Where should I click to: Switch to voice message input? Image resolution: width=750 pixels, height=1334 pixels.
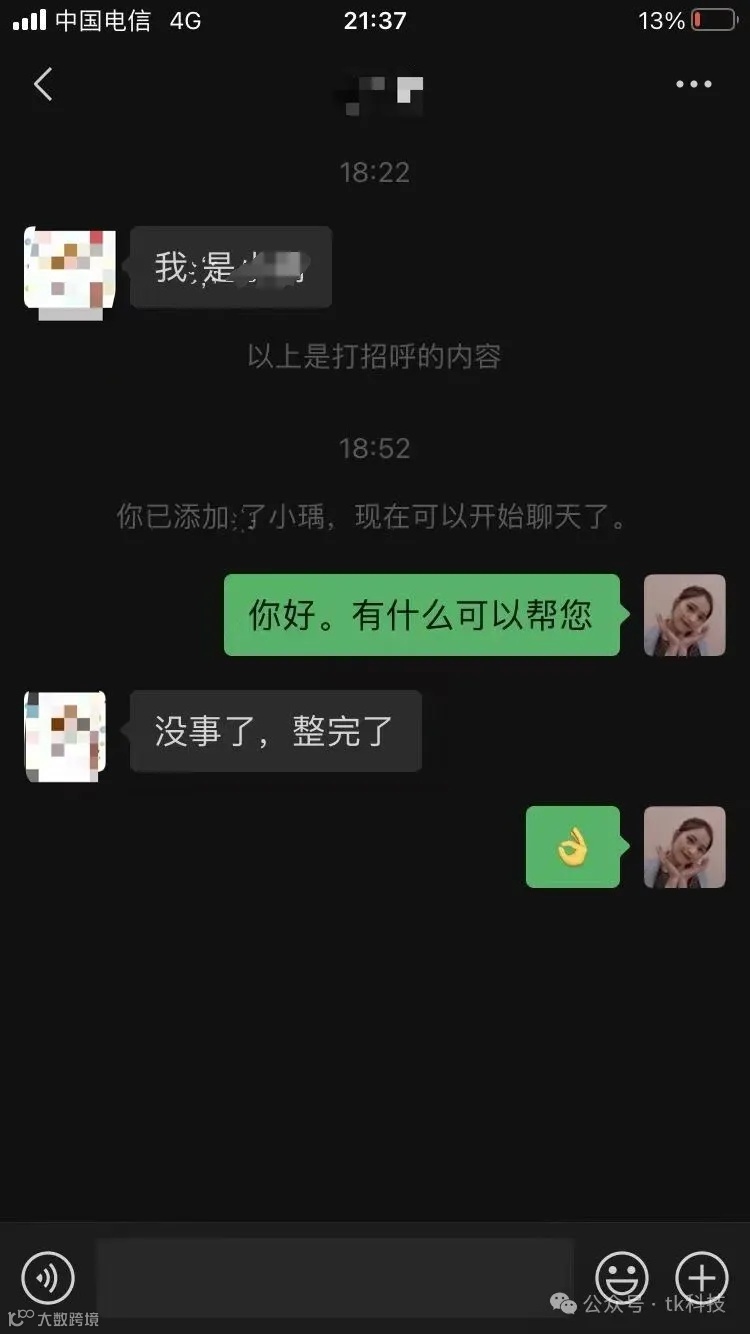tap(47, 1277)
